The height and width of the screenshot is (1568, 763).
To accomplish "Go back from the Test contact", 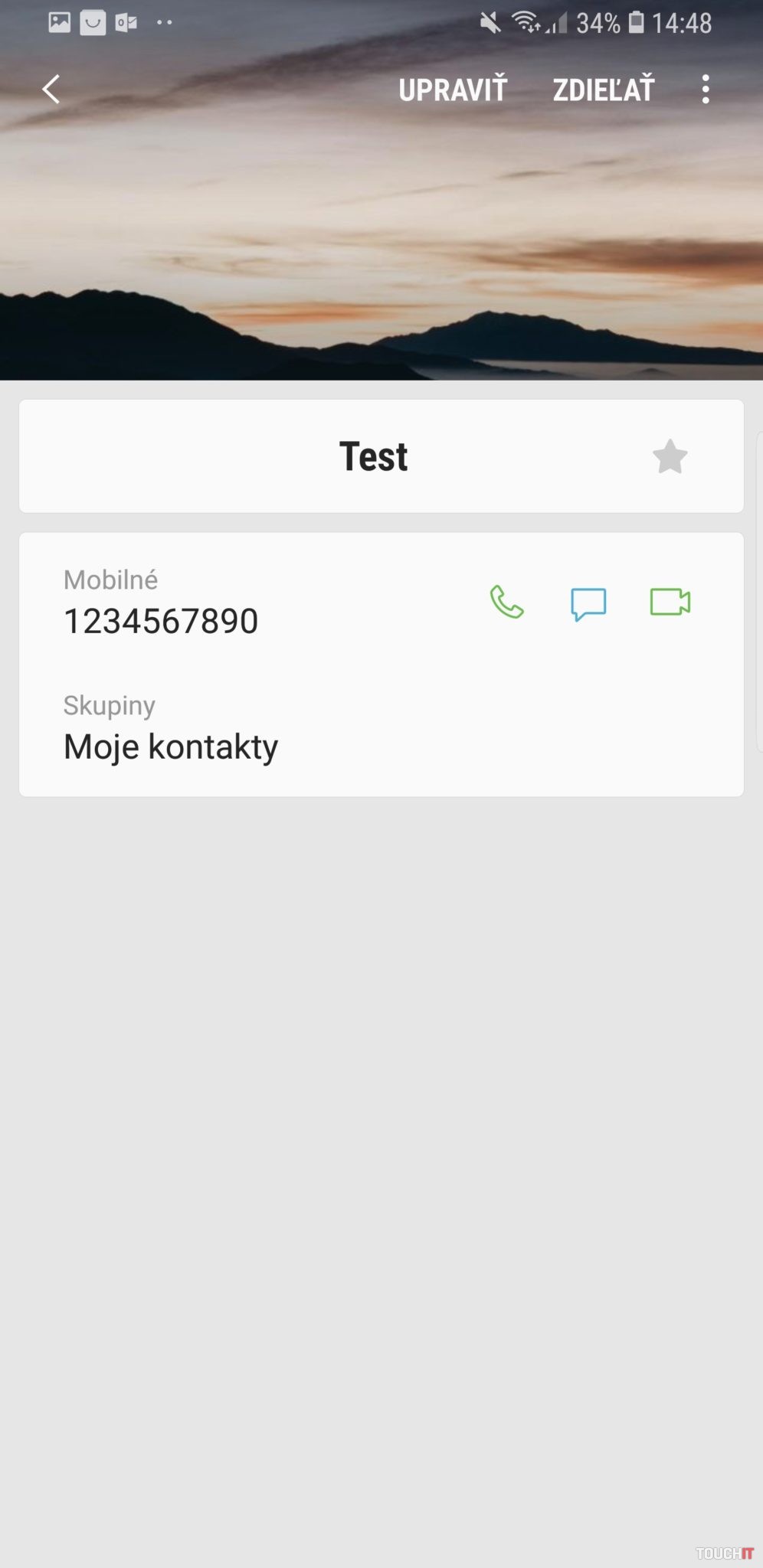I will [x=51, y=90].
